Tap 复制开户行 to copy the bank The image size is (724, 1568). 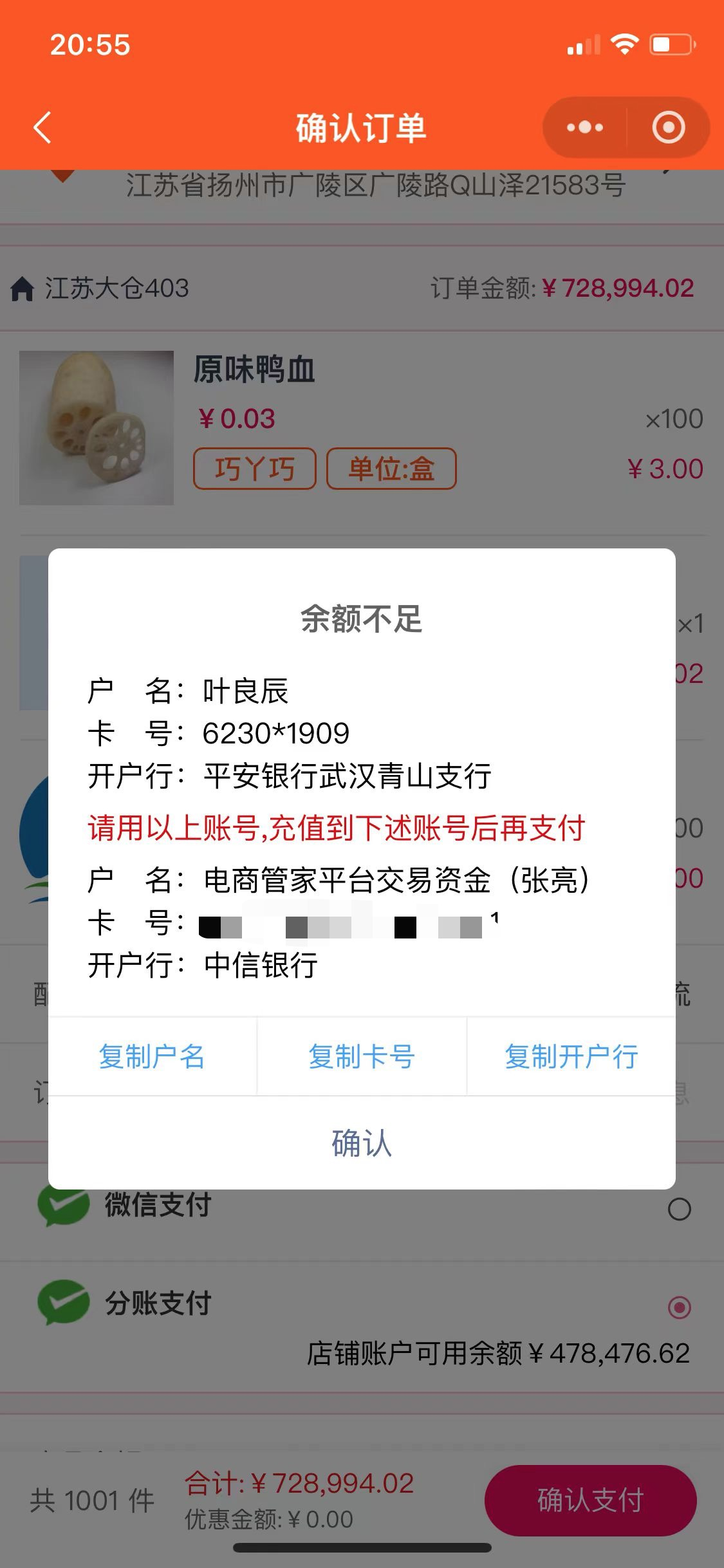[x=571, y=1057]
